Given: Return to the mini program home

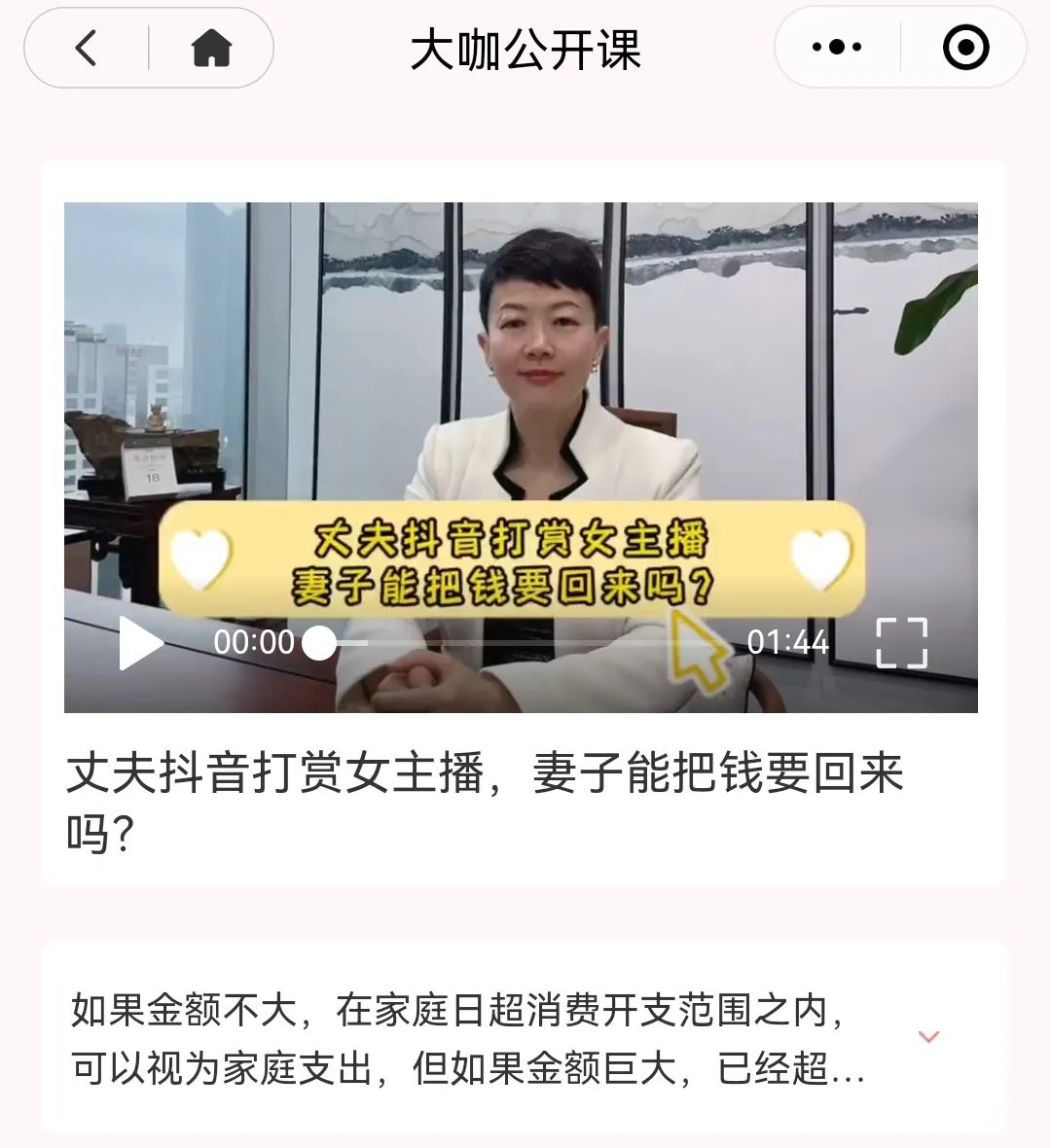Looking at the screenshot, I should pos(211,48).
